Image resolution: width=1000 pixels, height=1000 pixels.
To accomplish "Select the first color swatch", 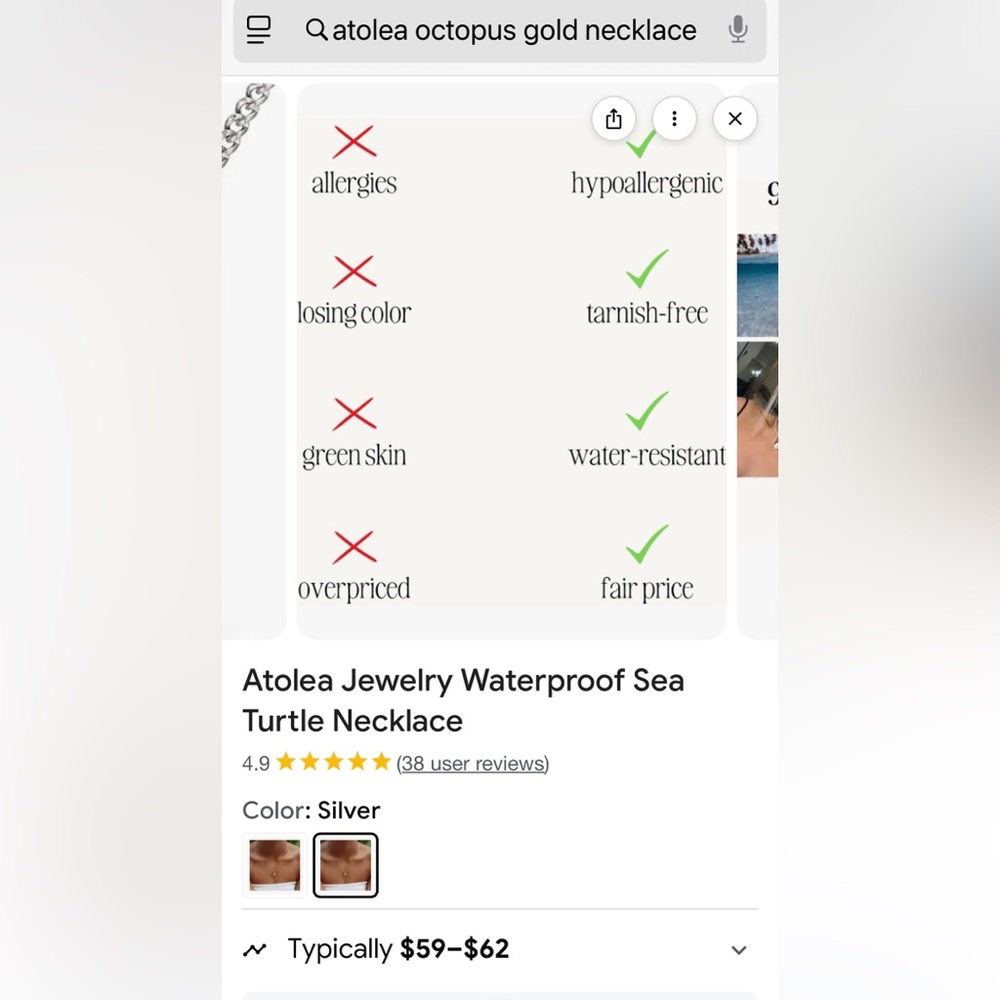I will (x=275, y=865).
